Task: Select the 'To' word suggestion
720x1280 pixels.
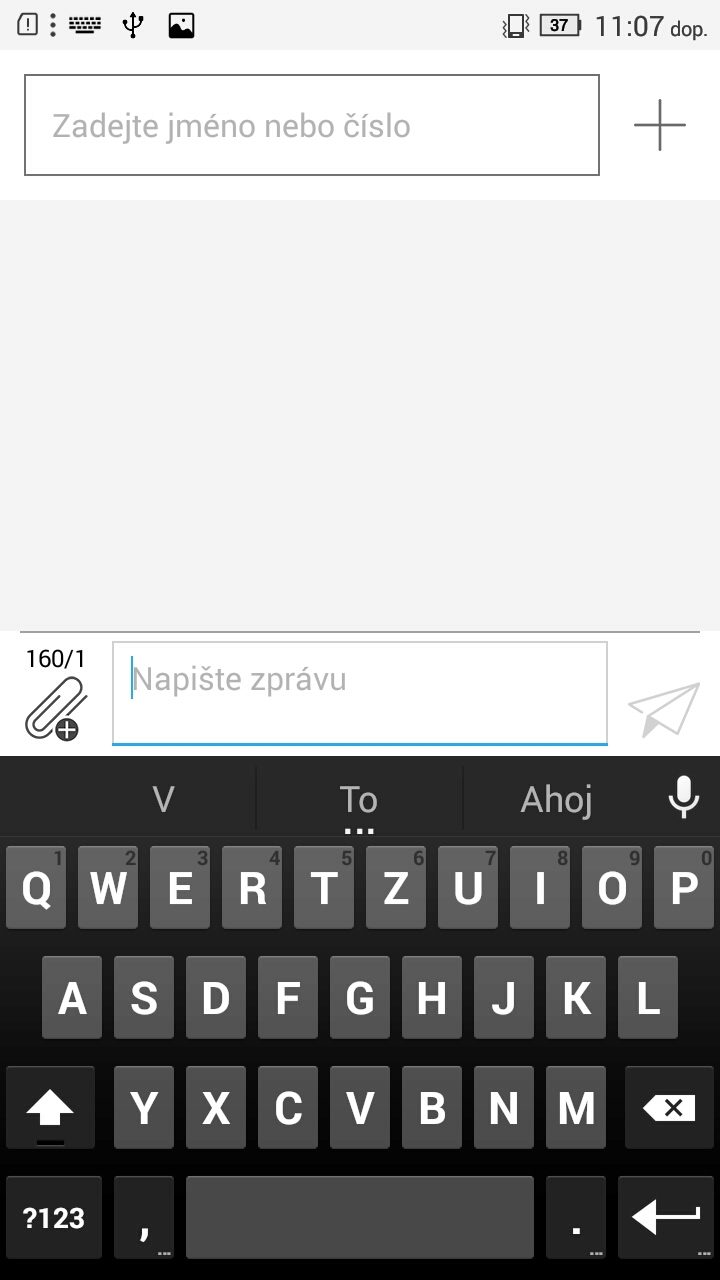Action: coord(359,800)
